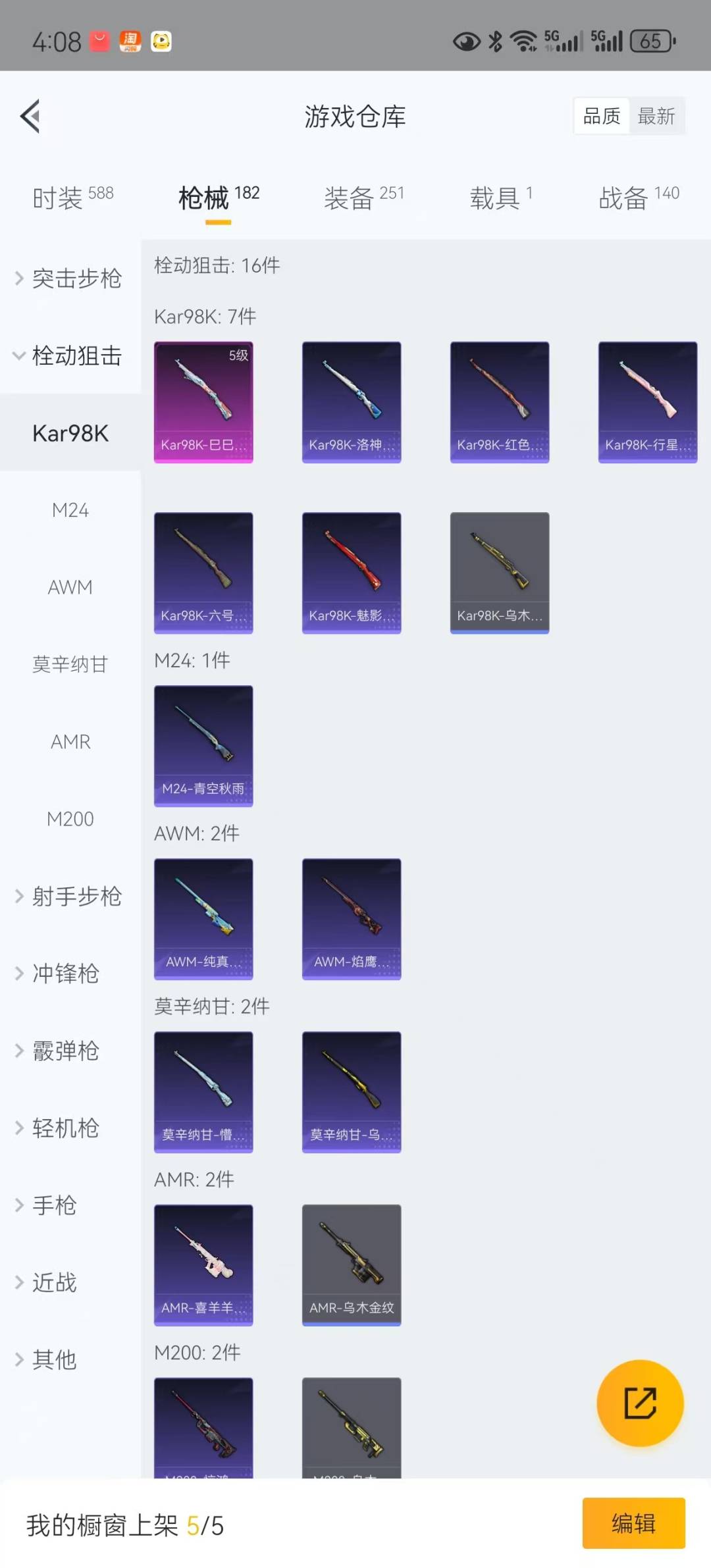
Task: Tap the orange share floating button
Action: tap(640, 1403)
